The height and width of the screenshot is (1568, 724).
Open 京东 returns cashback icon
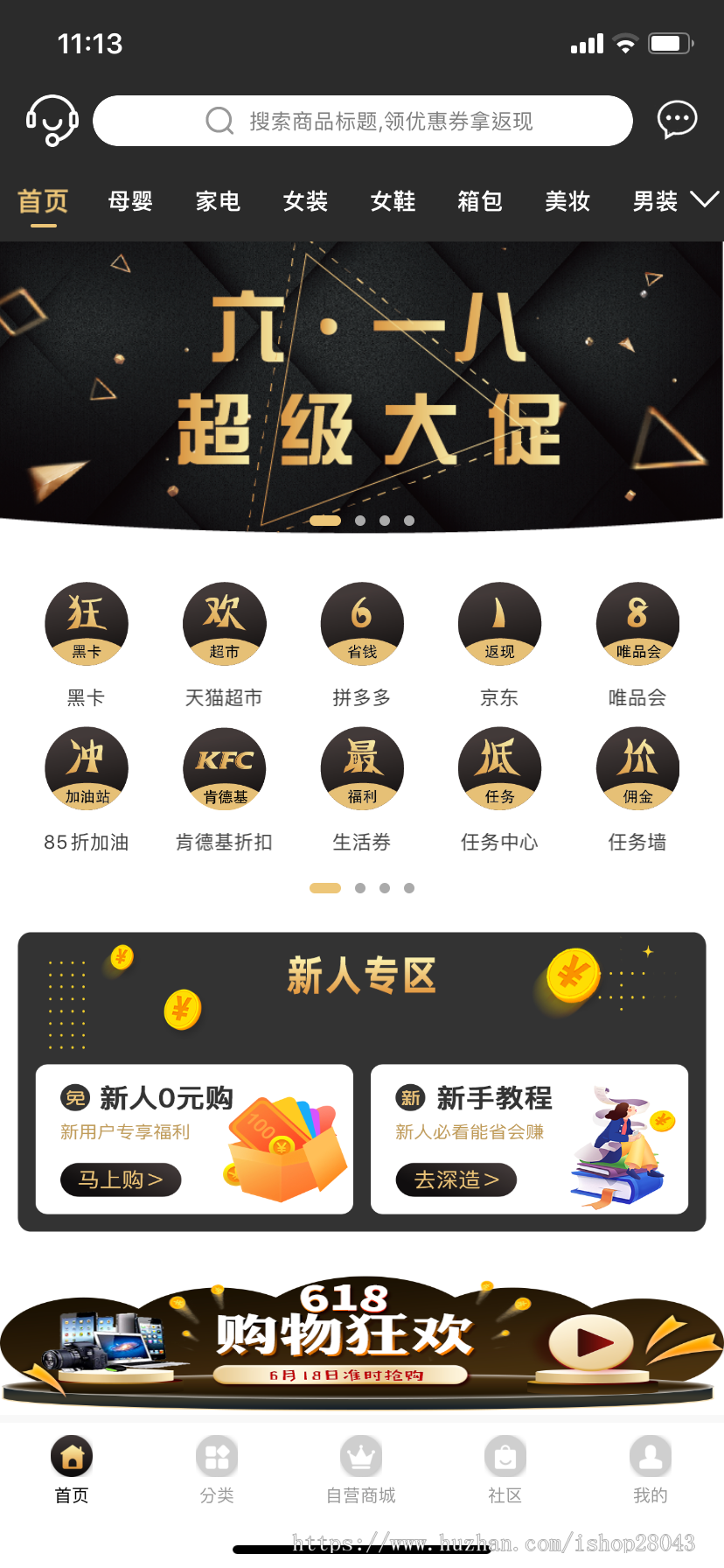[499, 624]
